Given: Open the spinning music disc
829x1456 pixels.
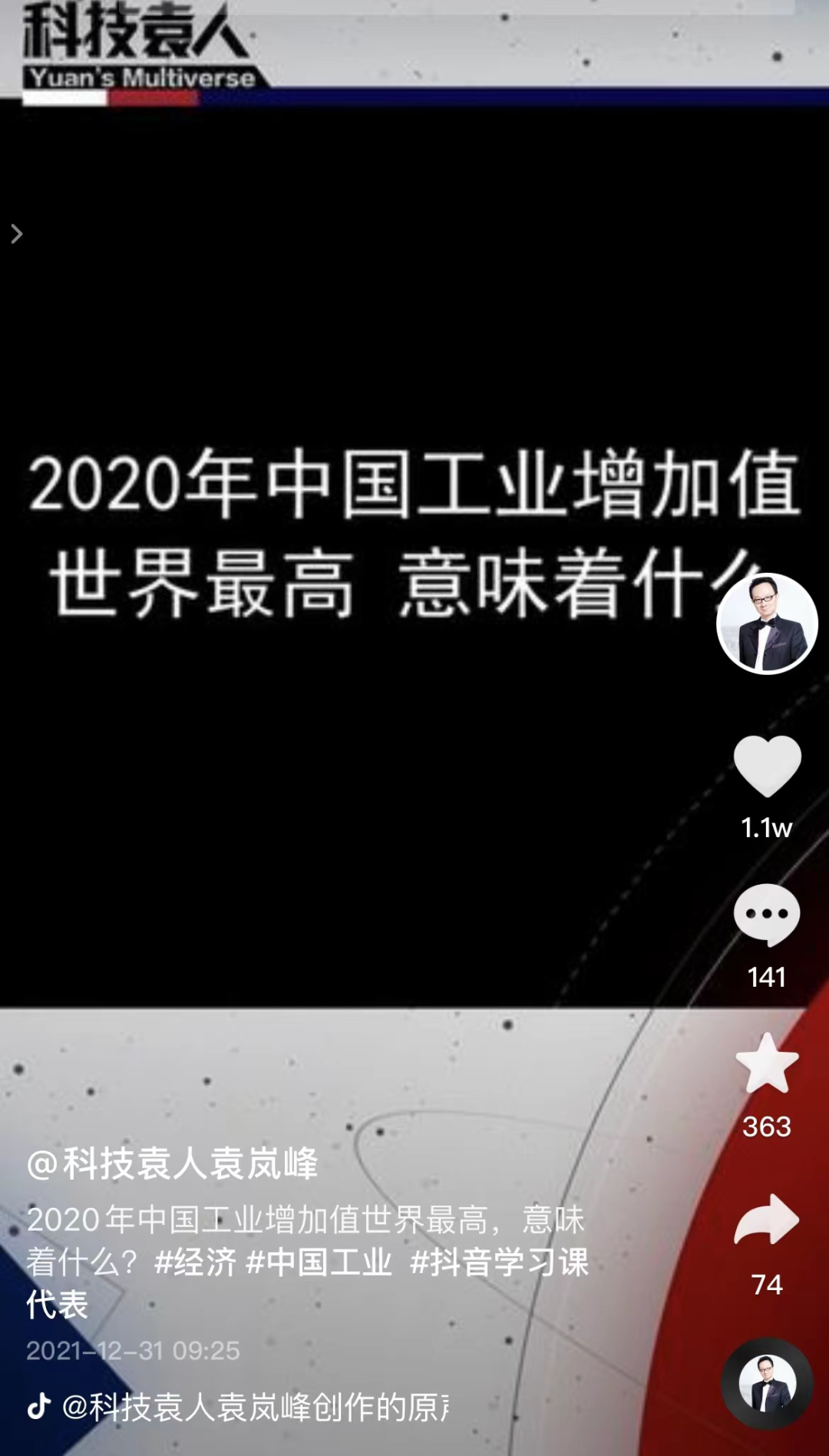Looking at the screenshot, I should point(767,1384).
